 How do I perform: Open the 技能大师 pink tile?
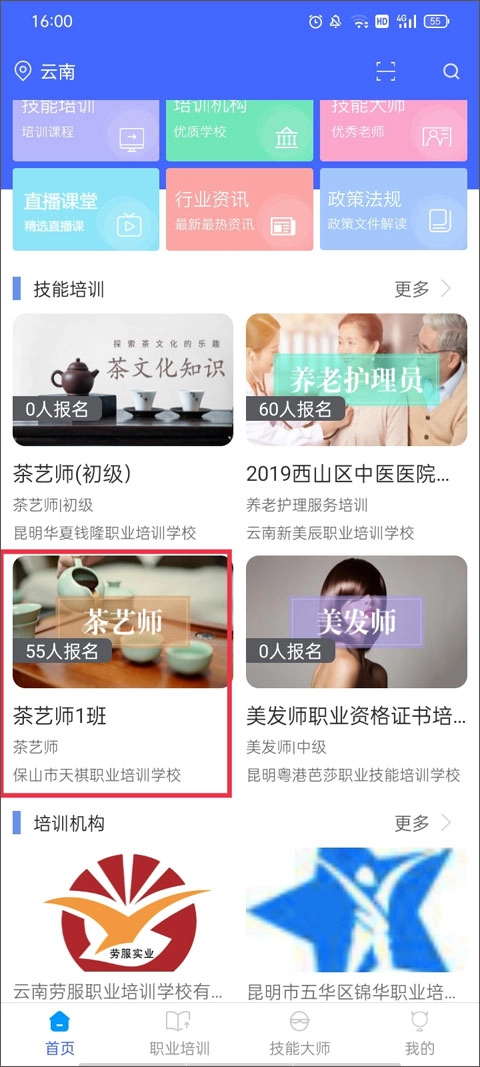click(394, 130)
